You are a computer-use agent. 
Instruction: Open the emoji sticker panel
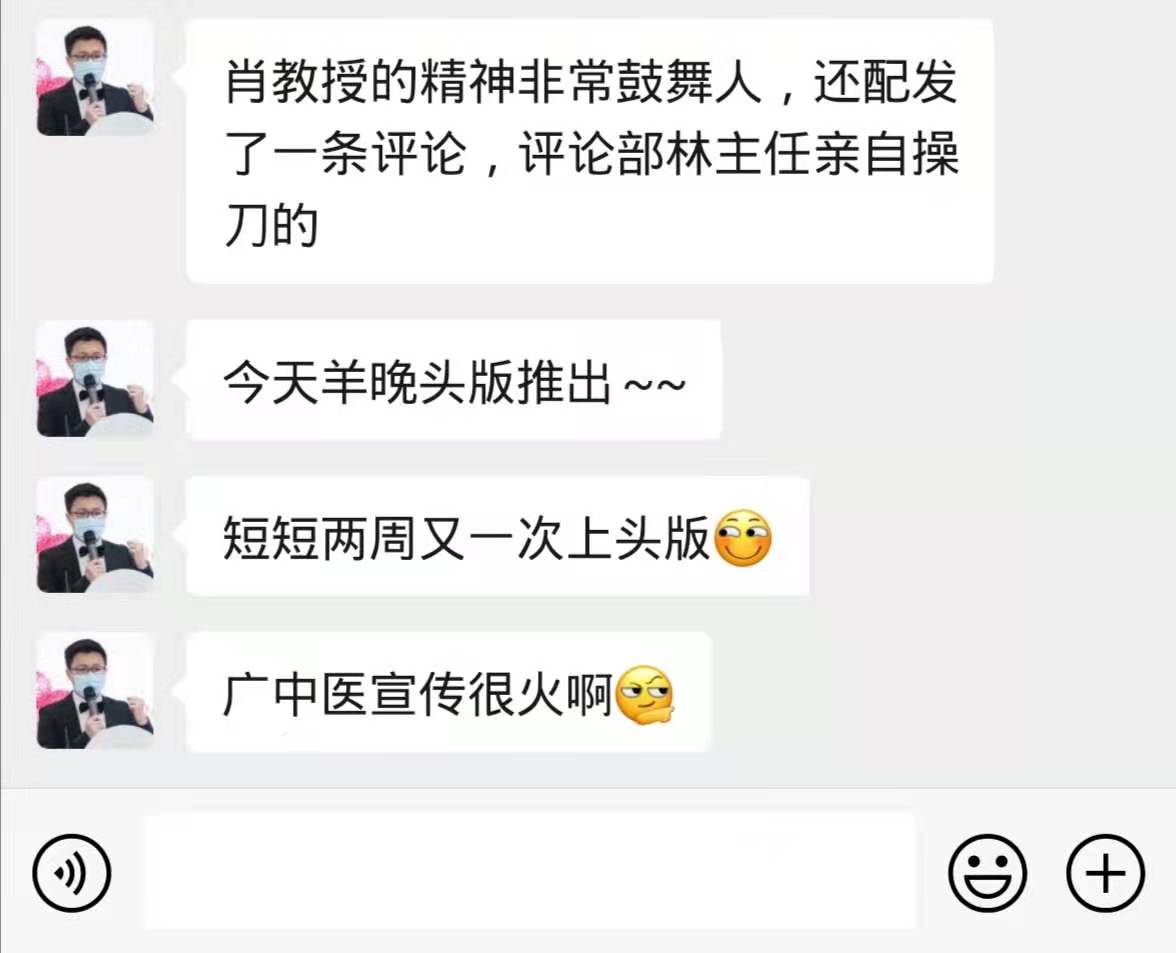(986, 873)
